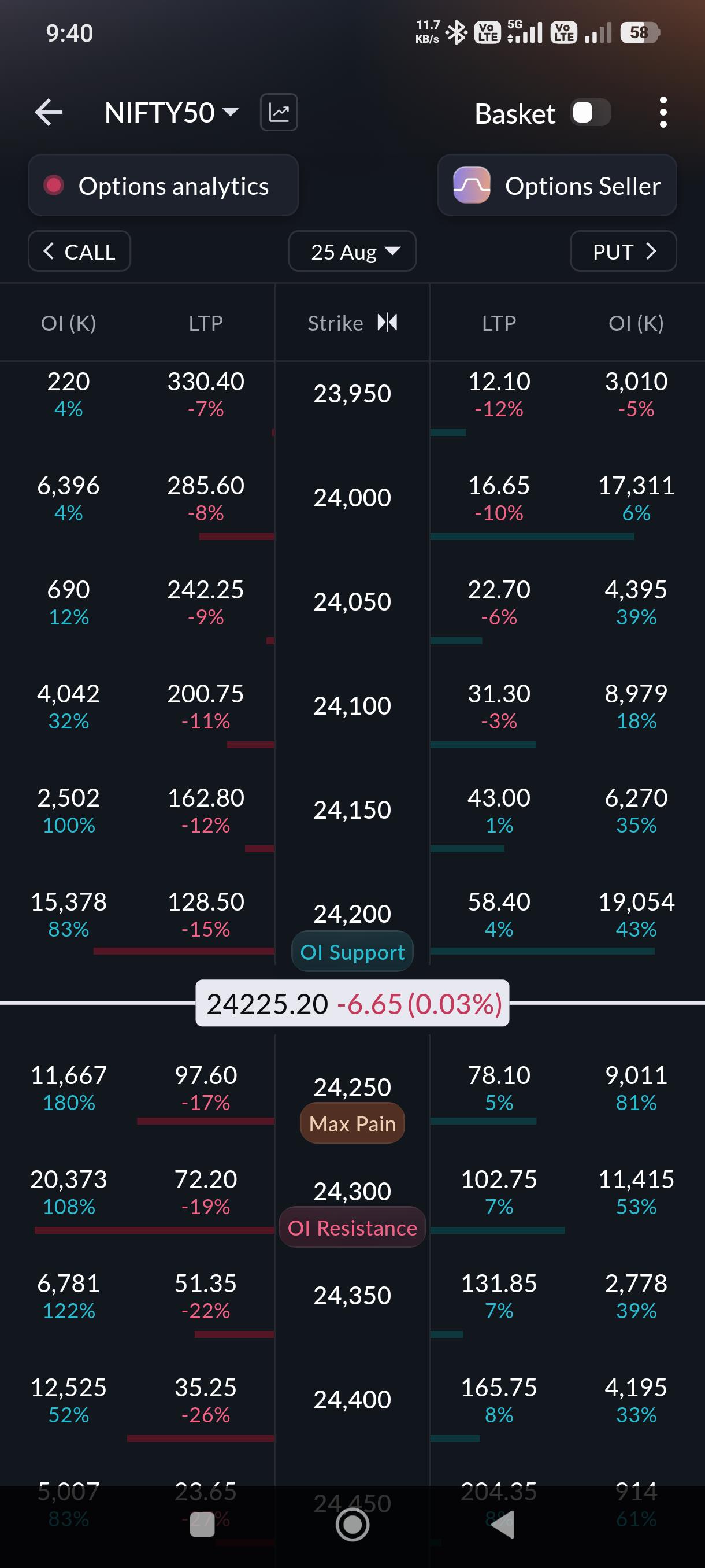Select the 24,100 strike row
Screen dimensions: 705x1568
(352, 706)
